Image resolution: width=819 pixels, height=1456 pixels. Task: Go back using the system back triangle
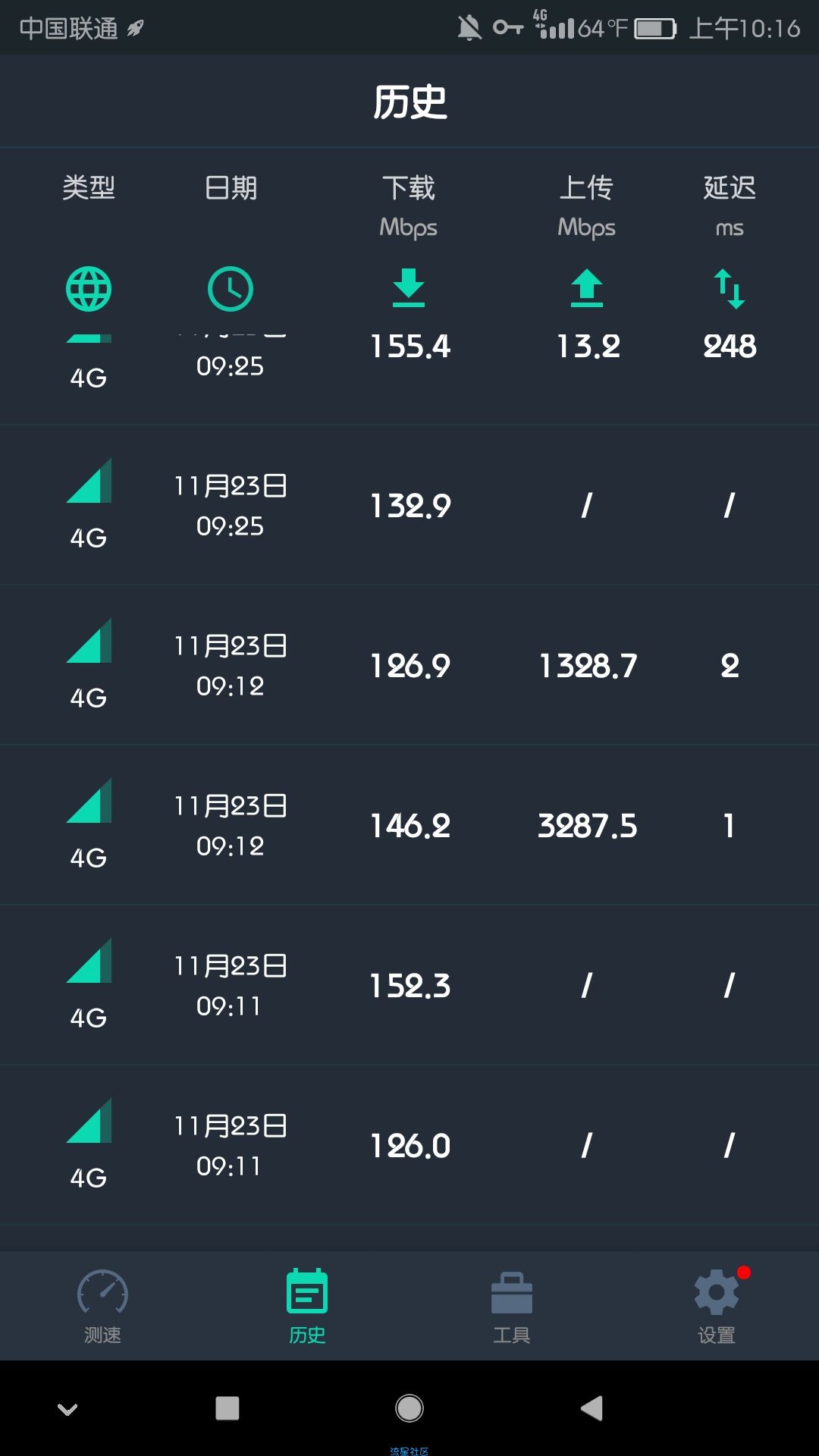tap(591, 1408)
